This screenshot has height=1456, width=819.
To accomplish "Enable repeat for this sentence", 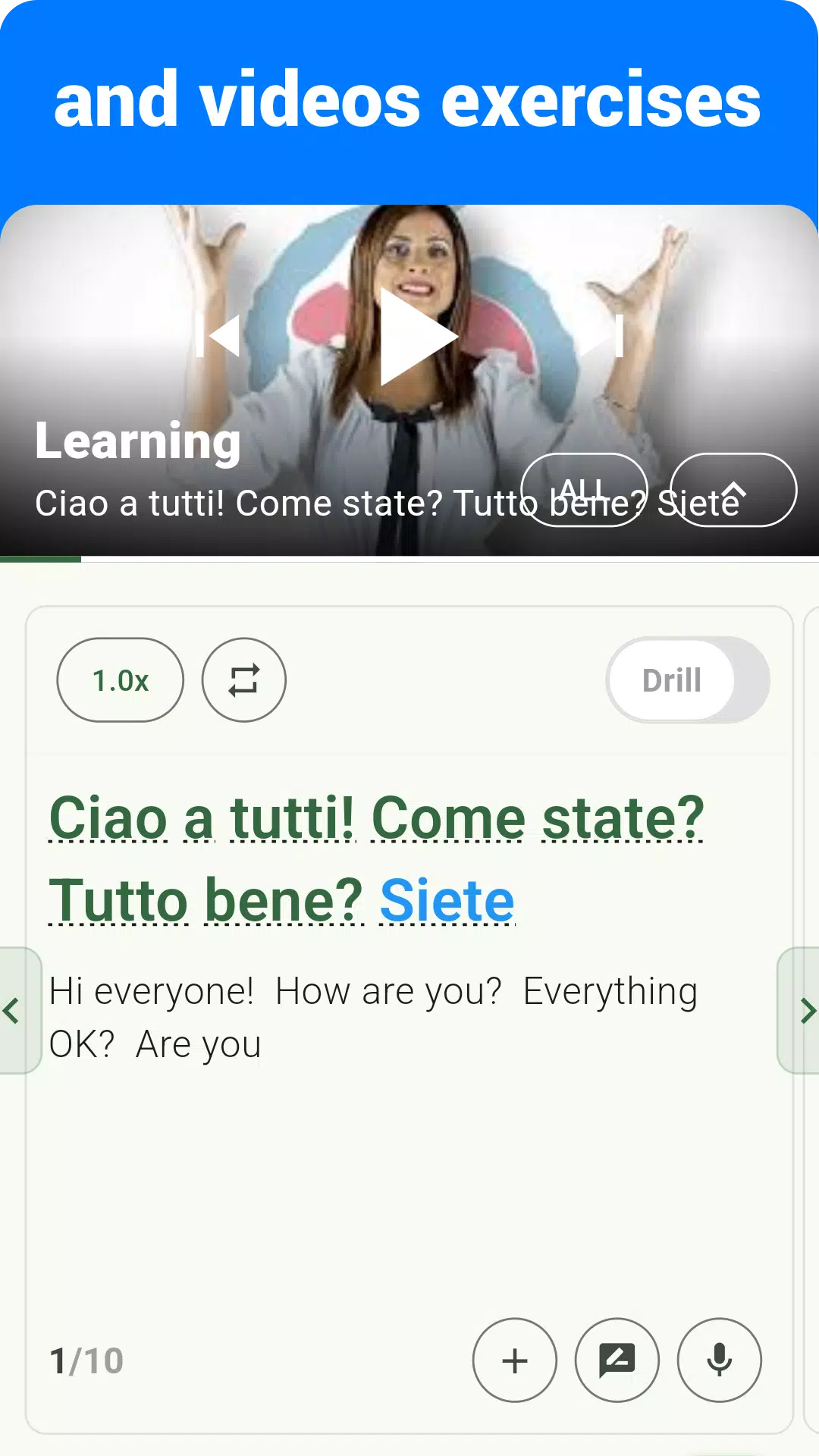I will pos(243,680).
